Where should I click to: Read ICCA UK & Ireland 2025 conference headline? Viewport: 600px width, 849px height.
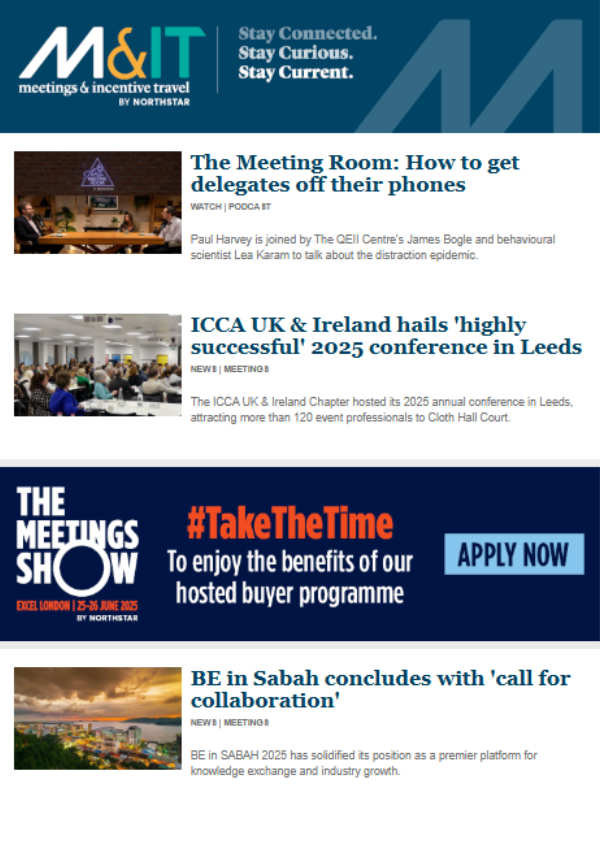[x=386, y=336]
